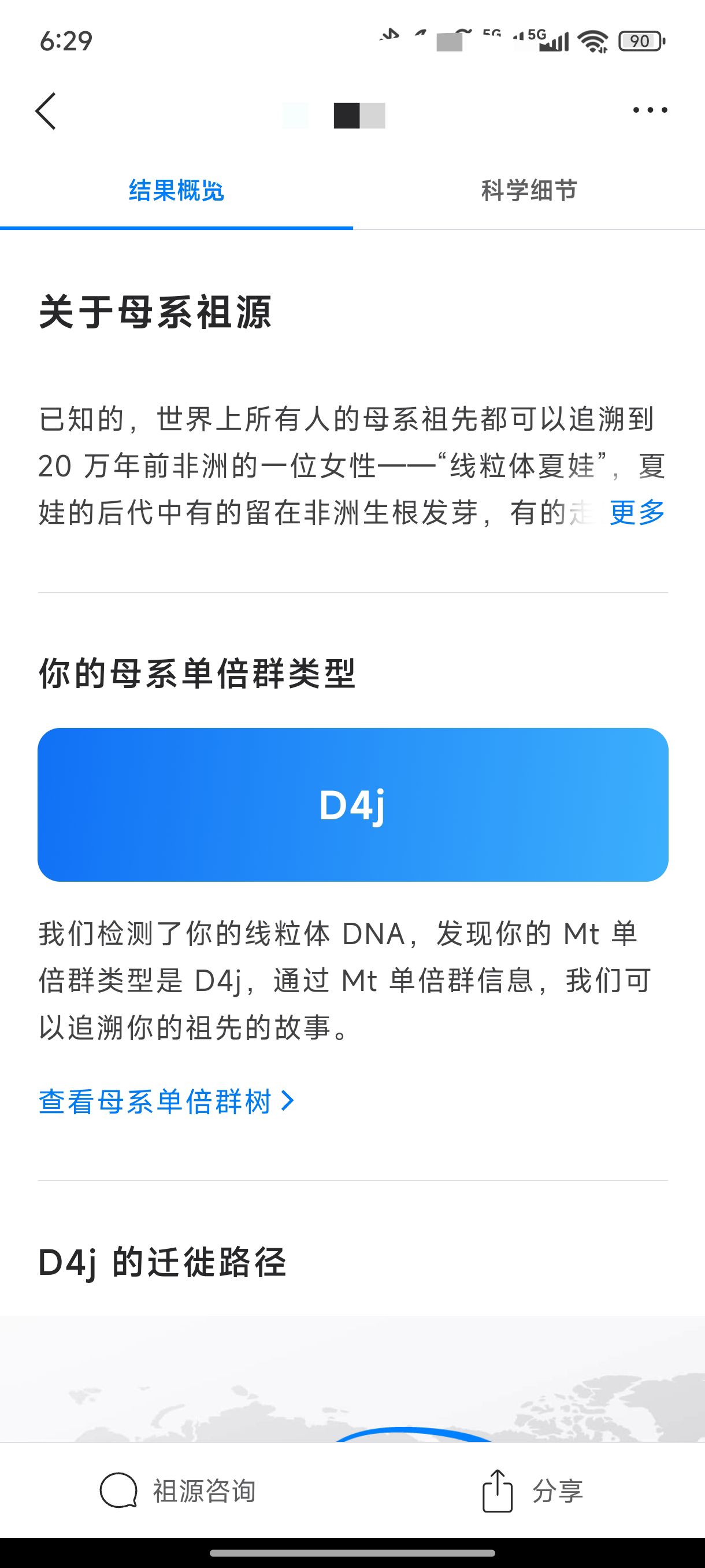Viewport: 705px width, 1568px height.
Task: Open the 查看母系单倍群树 link
Action: coord(166,1101)
